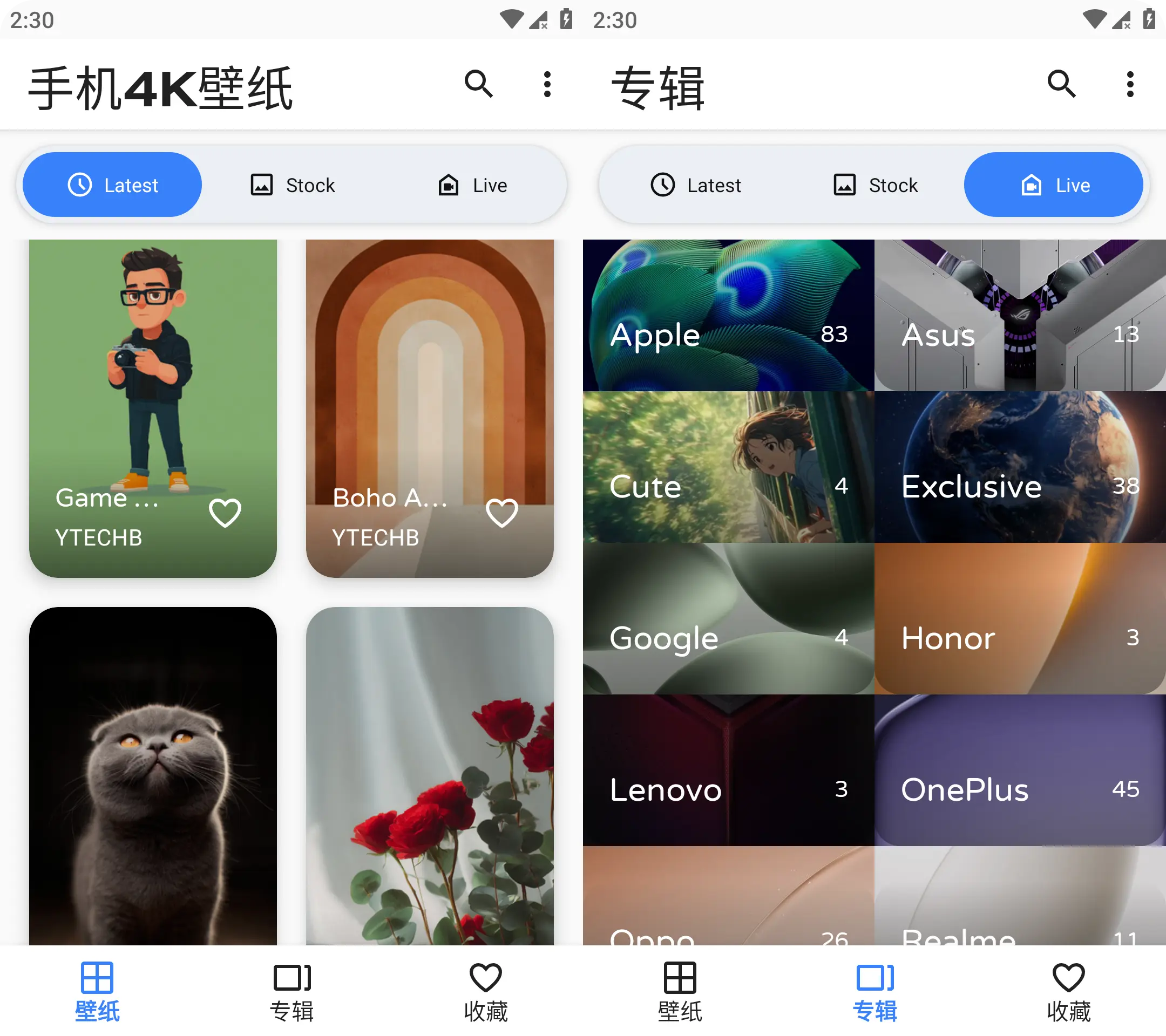Image resolution: width=1166 pixels, height=1036 pixels.
Task: Open the Apple album
Action: click(728, 315)
